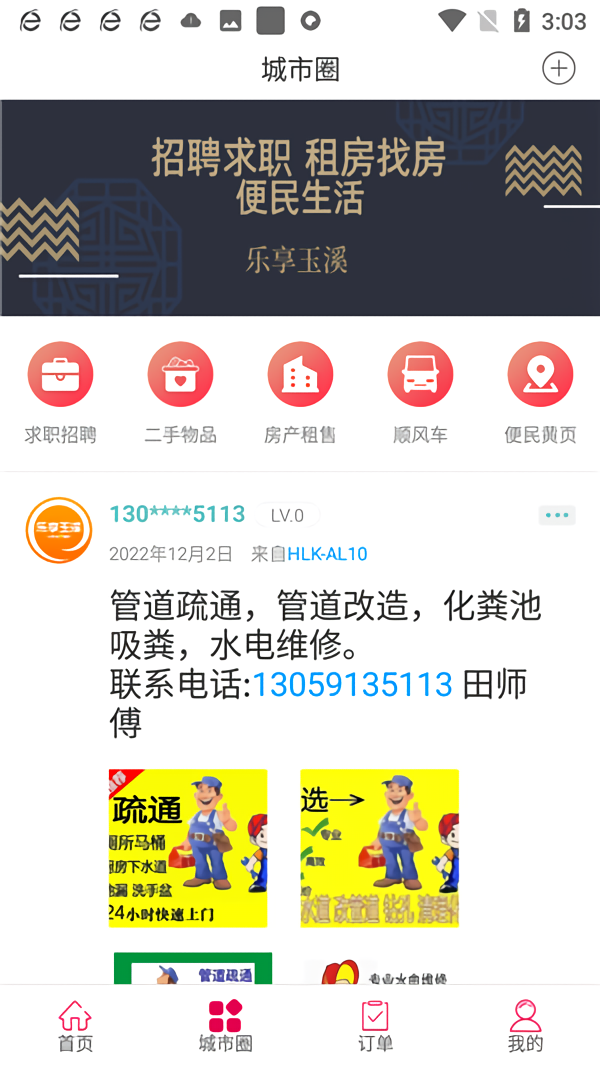Open 便民黄页 category
This screenshot has height=1066, width=600.
point(540,392)
